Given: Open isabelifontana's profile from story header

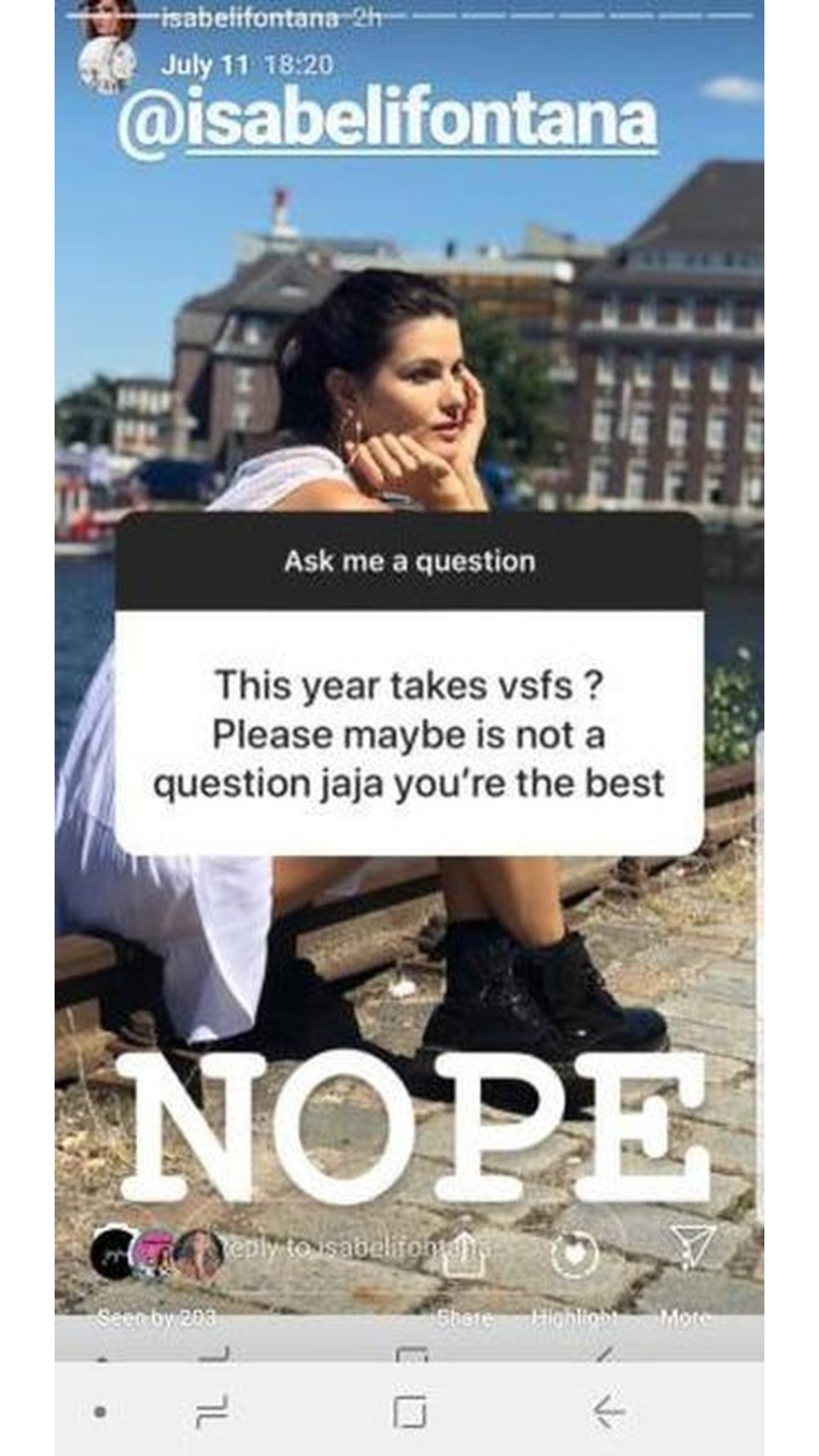Looking at the screenshot, I should 250,17.
